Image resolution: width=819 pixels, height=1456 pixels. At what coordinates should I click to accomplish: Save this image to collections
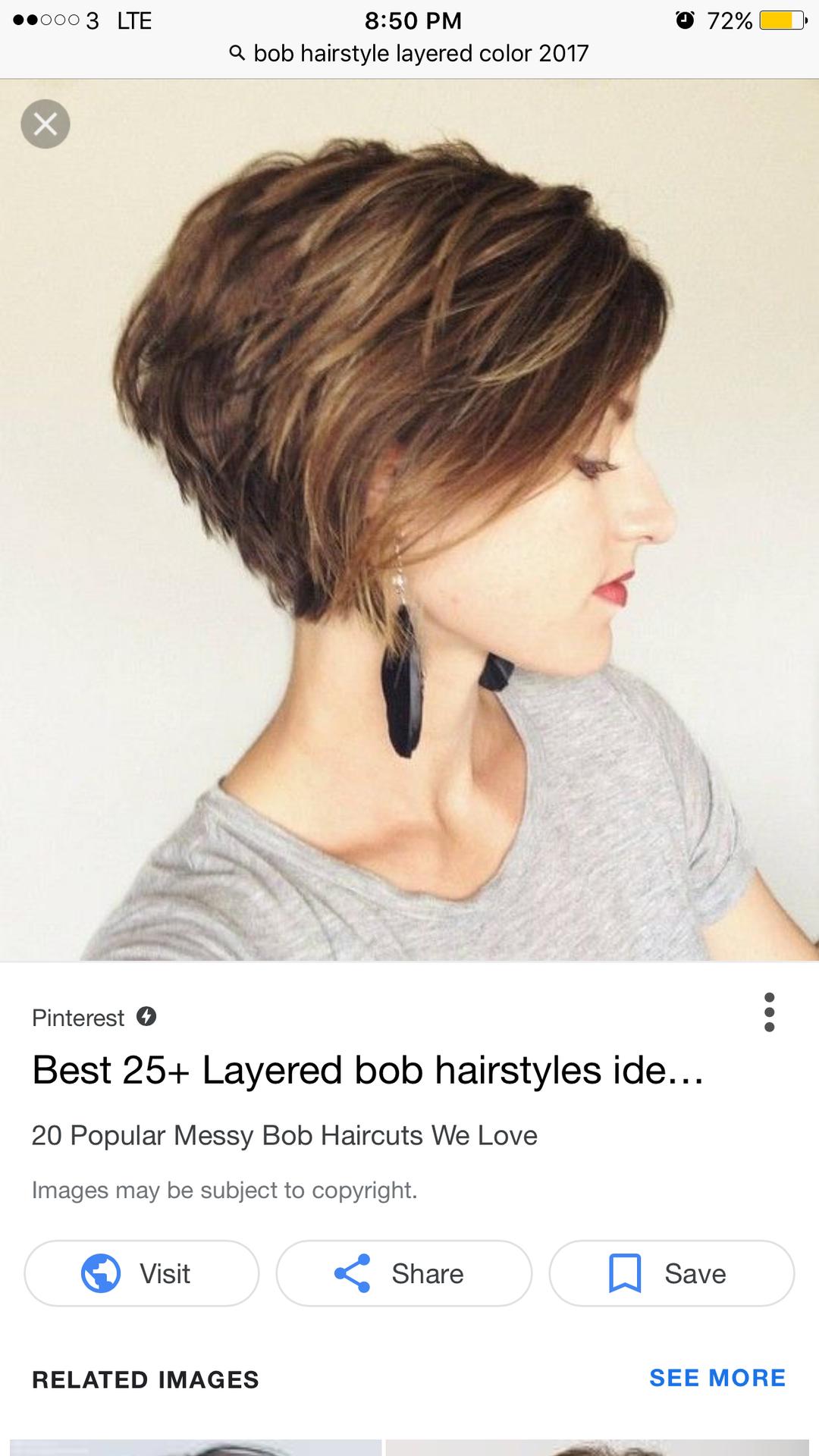[671, 1273]
